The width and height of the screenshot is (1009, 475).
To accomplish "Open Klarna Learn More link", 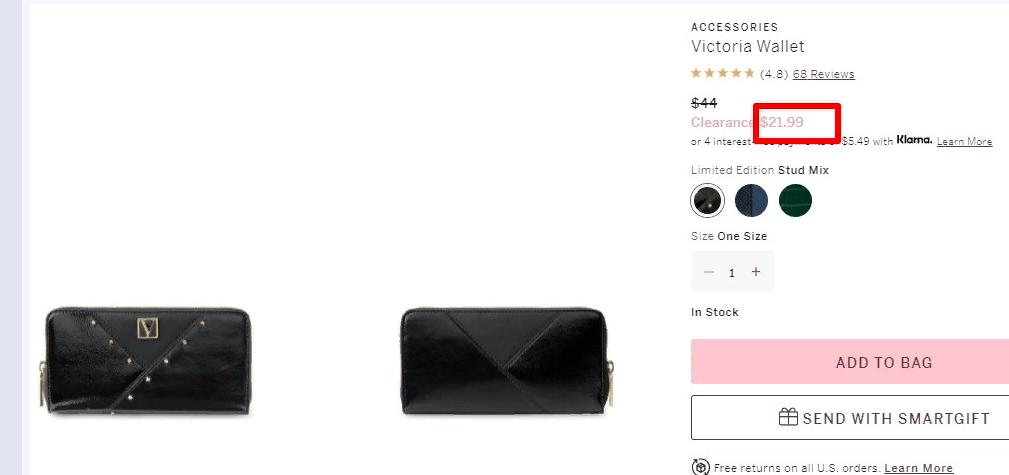I will [x=964, y=142].
